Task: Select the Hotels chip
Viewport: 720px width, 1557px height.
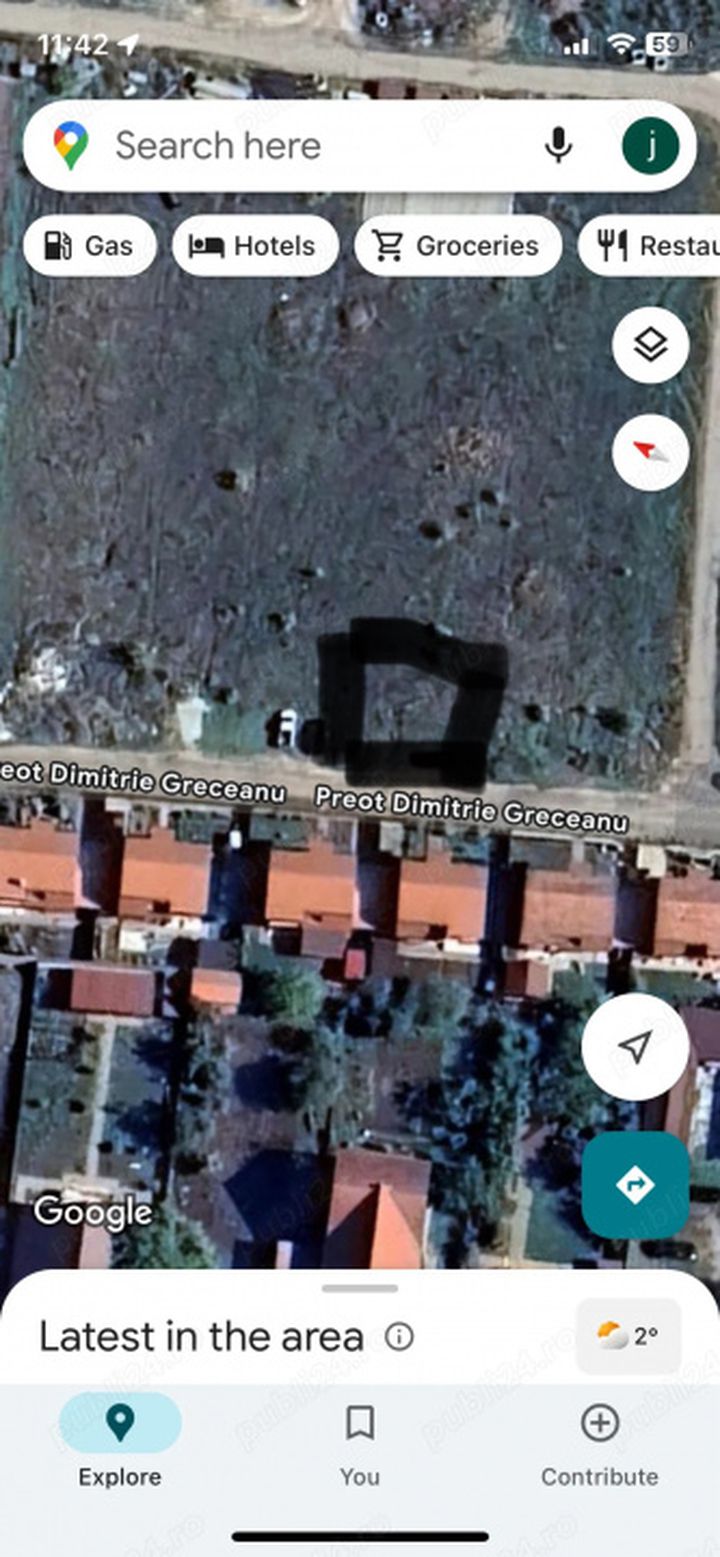Action: 255,246
